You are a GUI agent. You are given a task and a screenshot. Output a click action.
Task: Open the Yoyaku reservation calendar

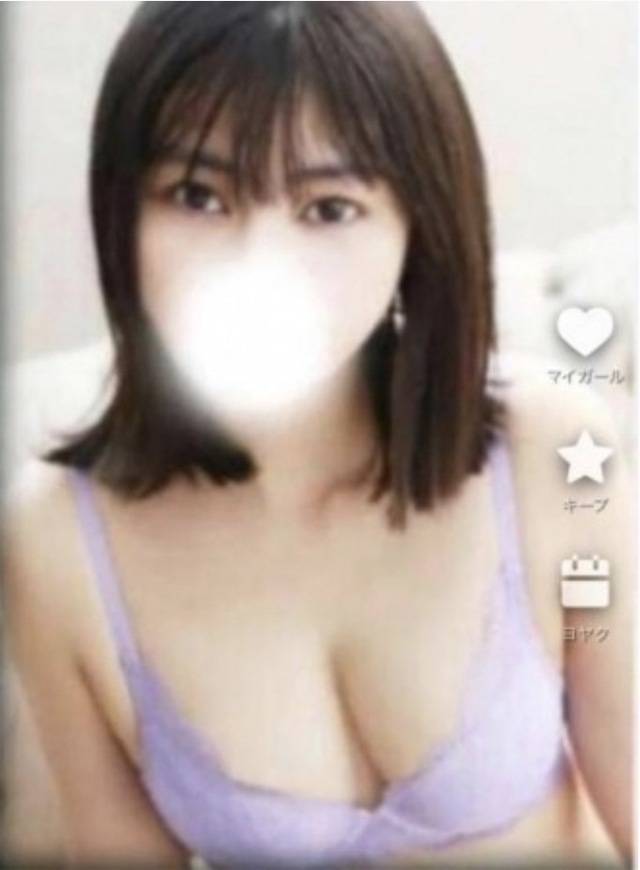[x=585, y=583]
